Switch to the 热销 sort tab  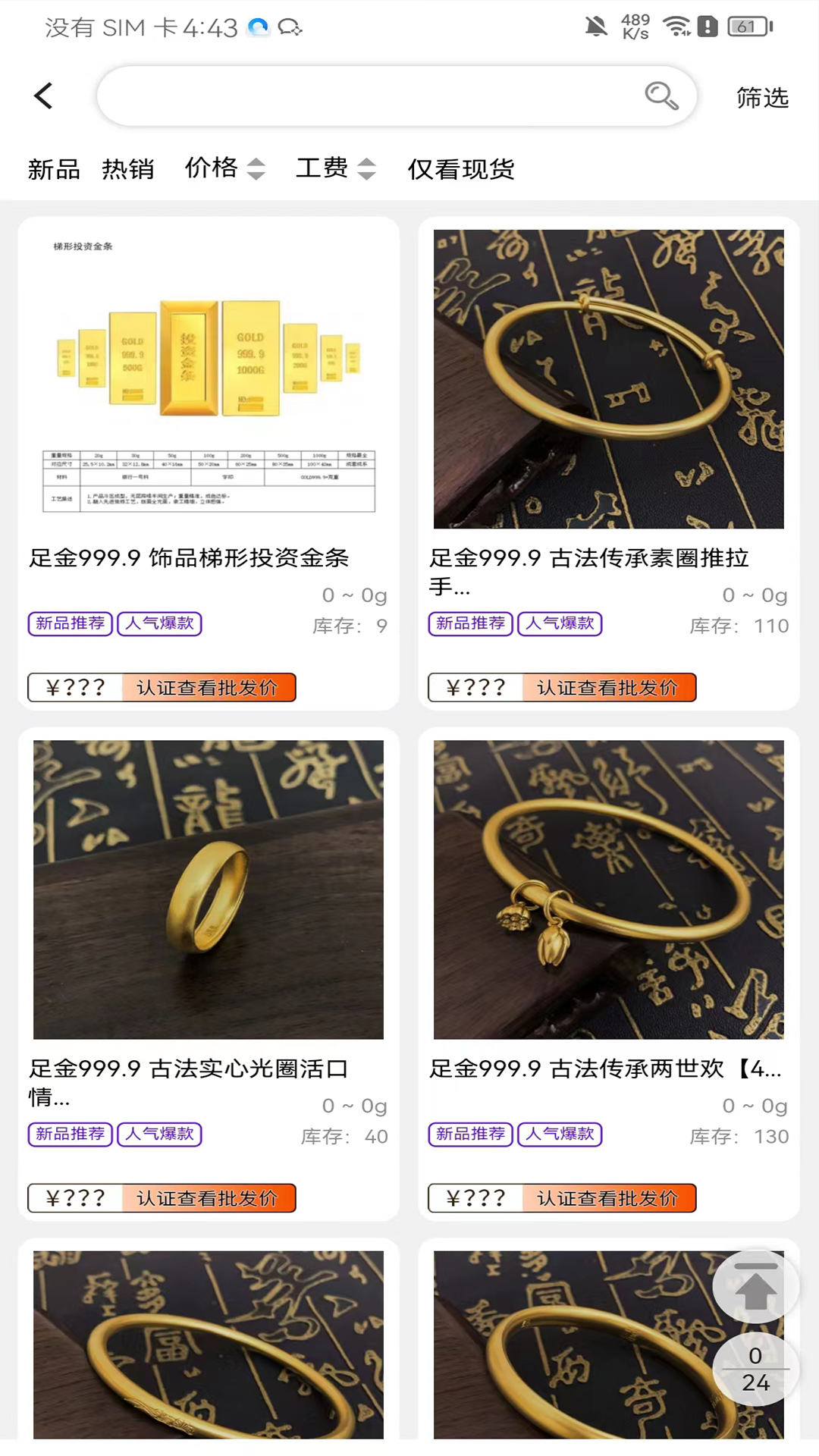coord(128,169)
